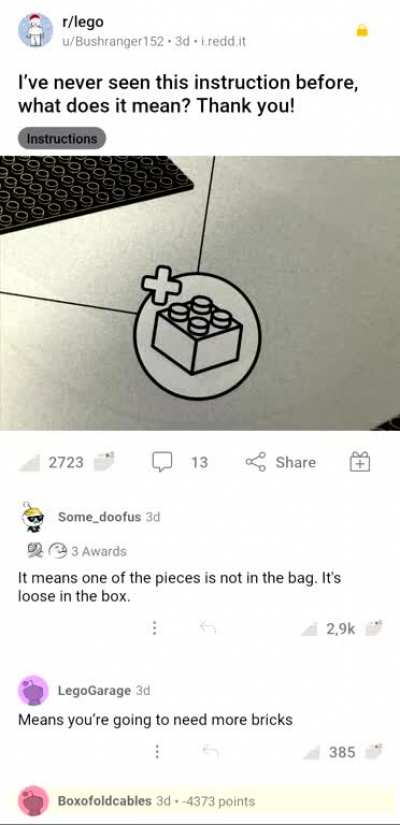
Task: Share this post
Action: tap(282, 462)
